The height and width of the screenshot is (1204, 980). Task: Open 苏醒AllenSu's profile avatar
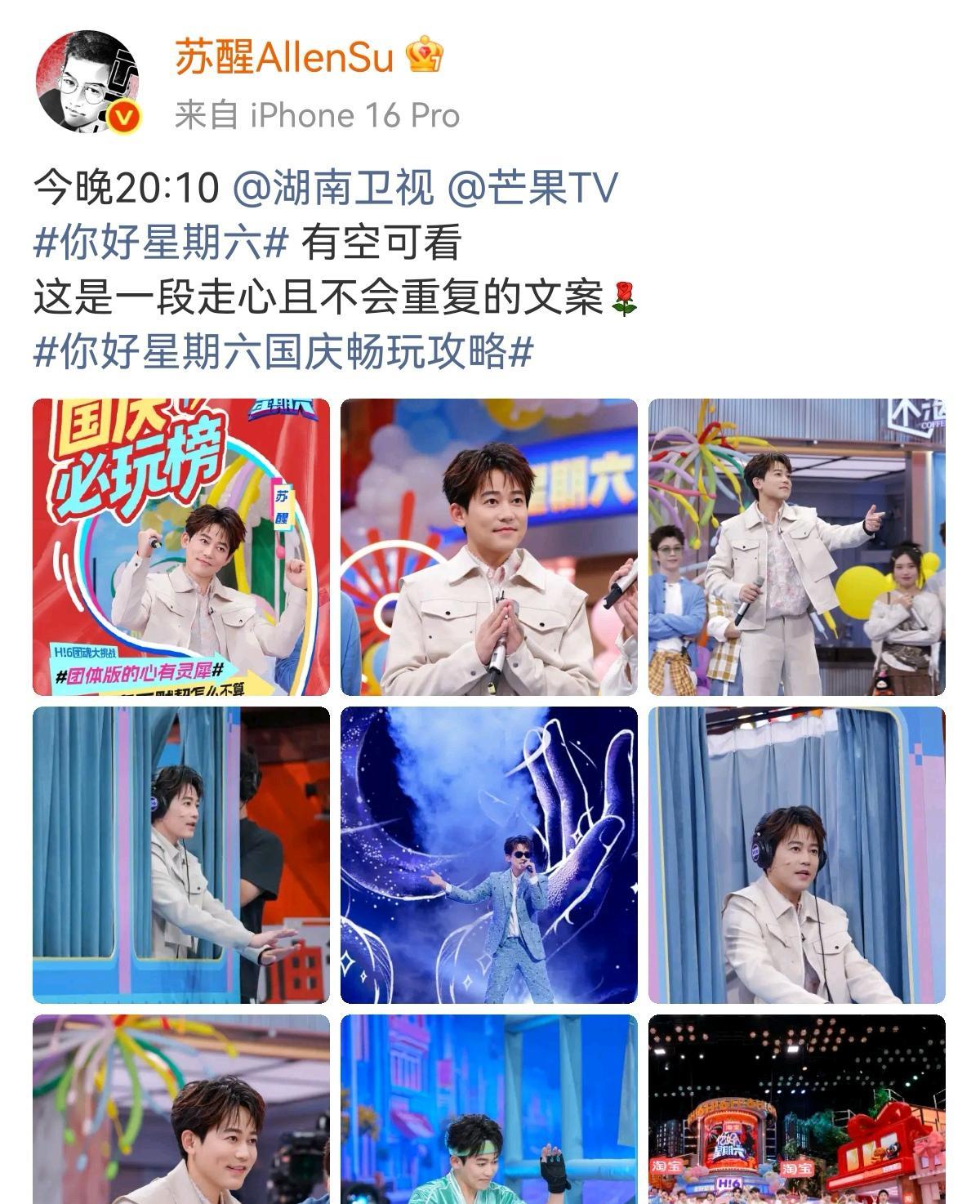pos(87,82)
